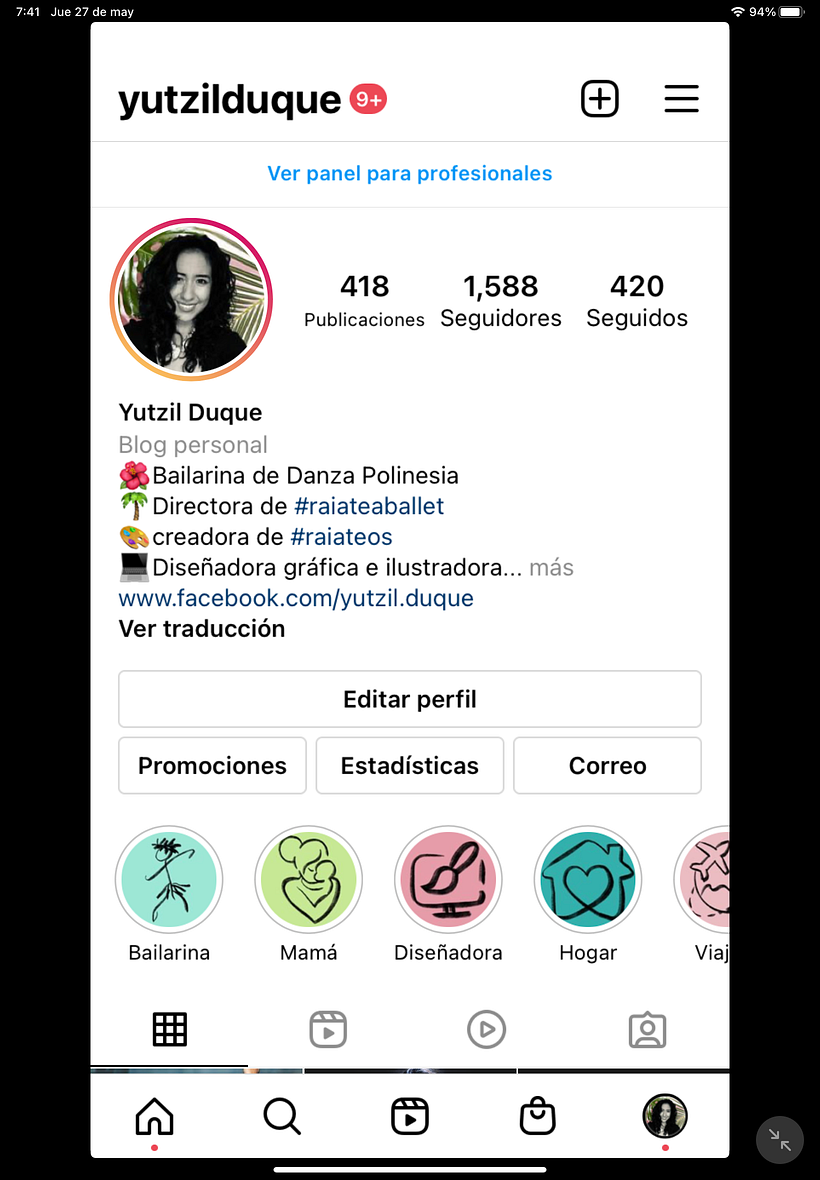
Task: Open the 'Mamá' story highlight
Action: coord(308,879)
